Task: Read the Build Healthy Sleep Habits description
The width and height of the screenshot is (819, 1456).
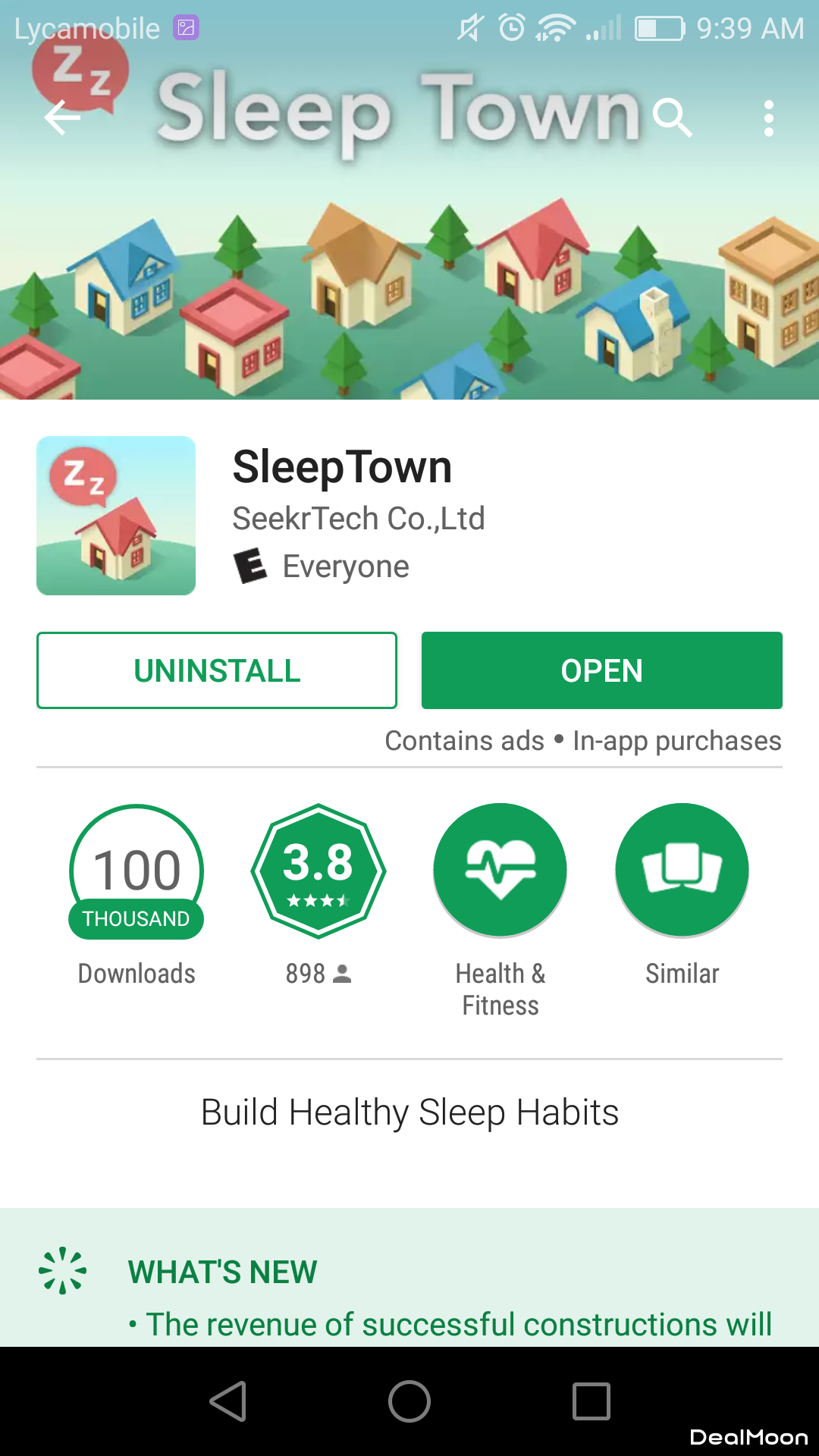Action: click(x=409, y=1112)
